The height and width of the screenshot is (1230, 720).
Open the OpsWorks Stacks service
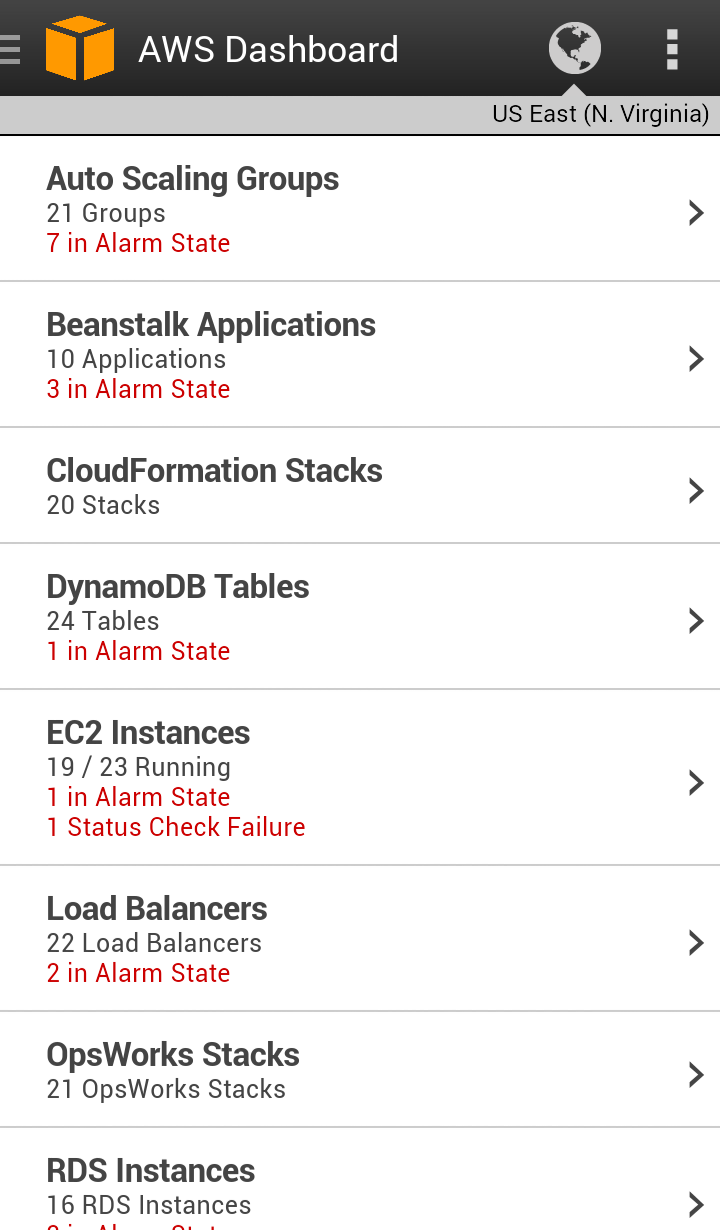[x=360, y=1070]
